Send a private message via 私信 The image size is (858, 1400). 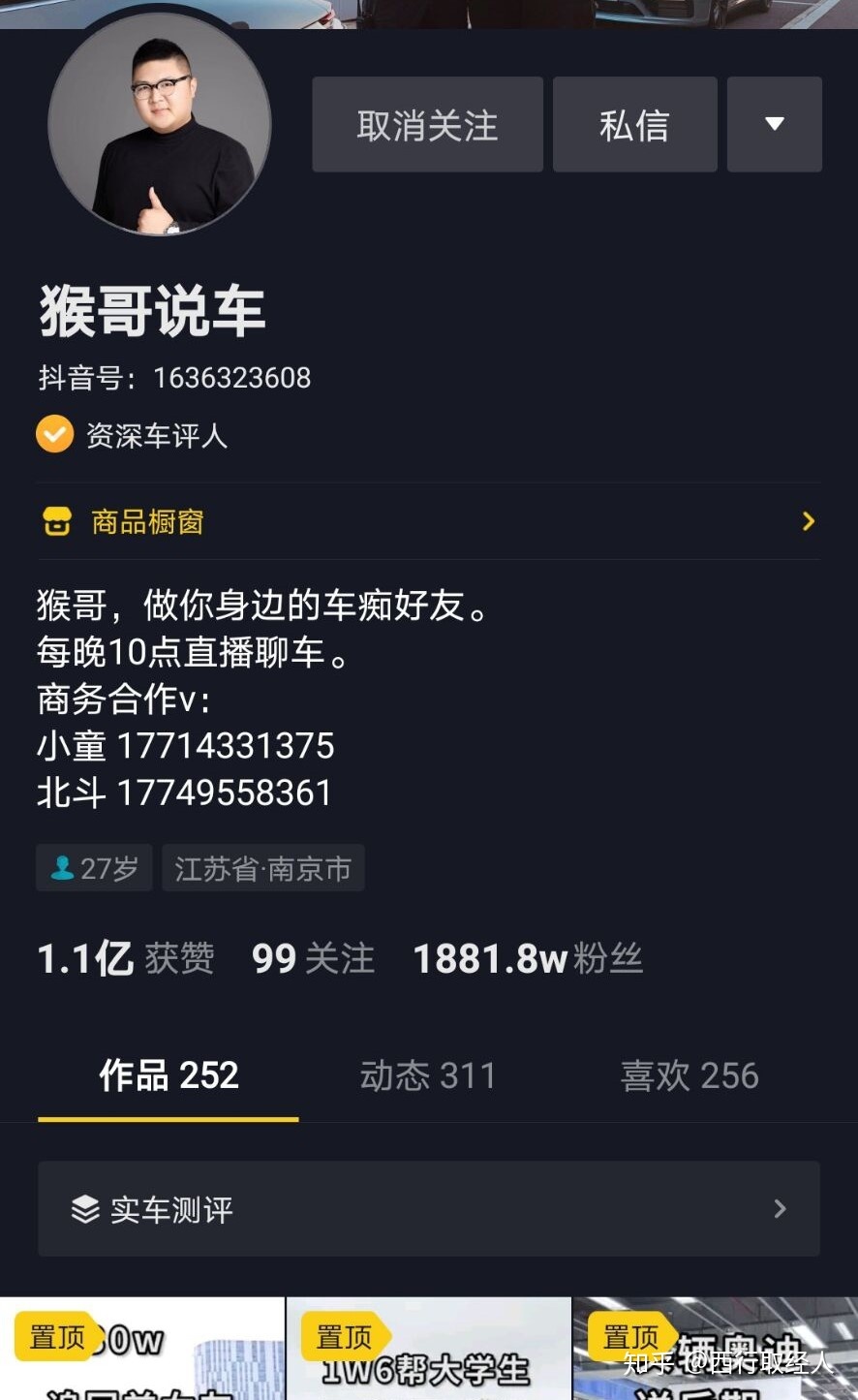point(634,125)
